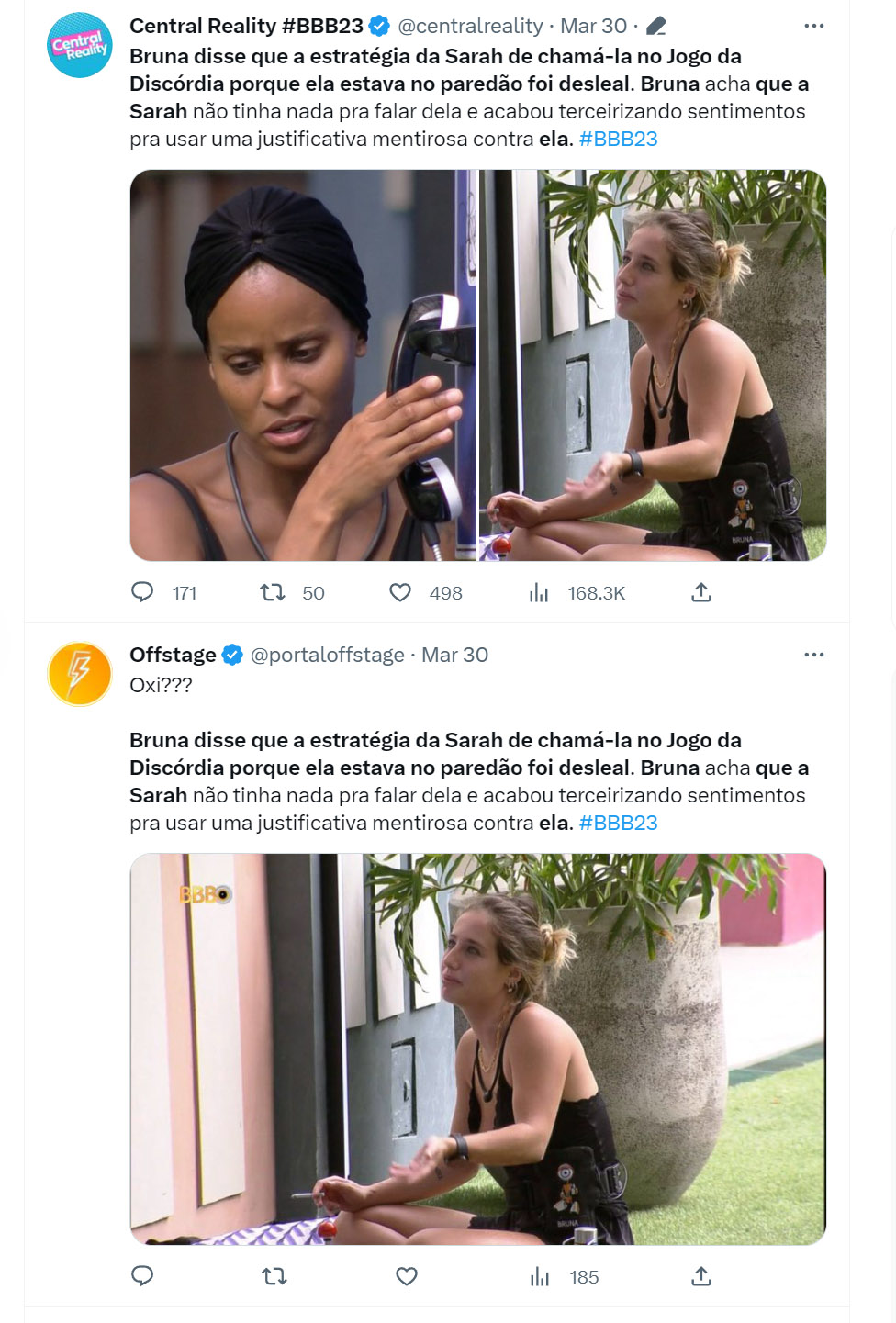
Task: Share Central Reality's tweet
Action: [701, 592]
